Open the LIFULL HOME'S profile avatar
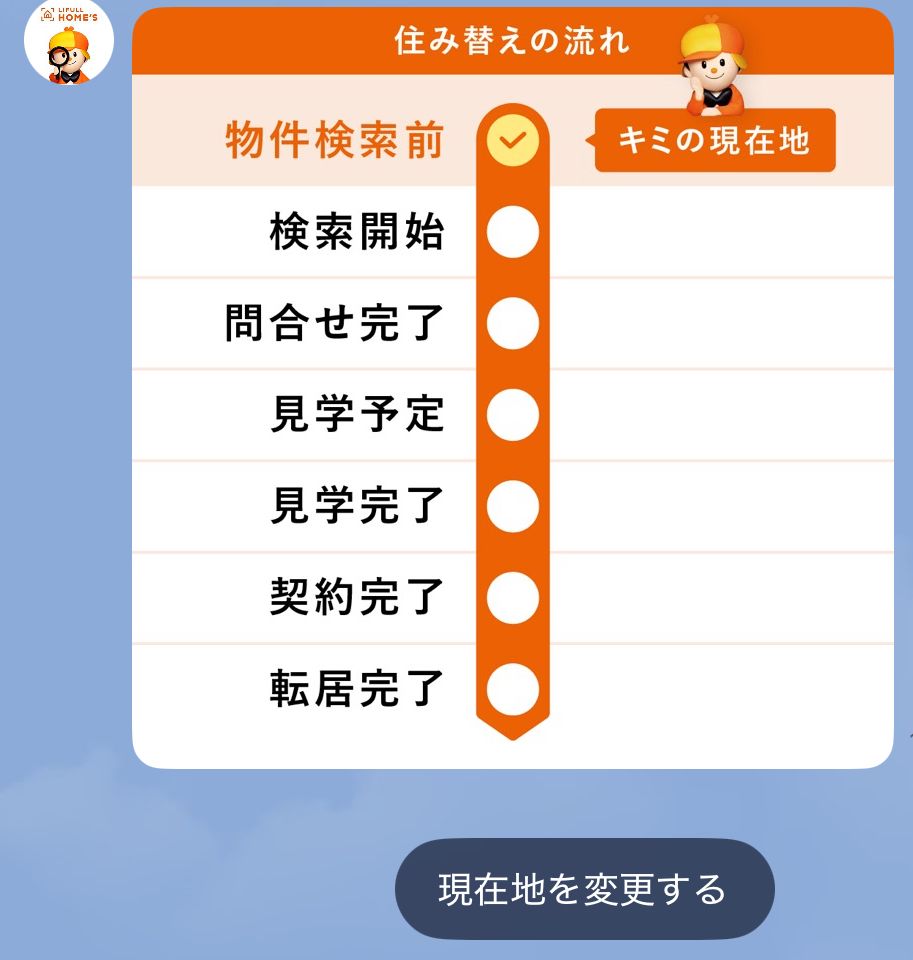The height and width of the screenshot is (960, 913). click(x=68, y=45)
